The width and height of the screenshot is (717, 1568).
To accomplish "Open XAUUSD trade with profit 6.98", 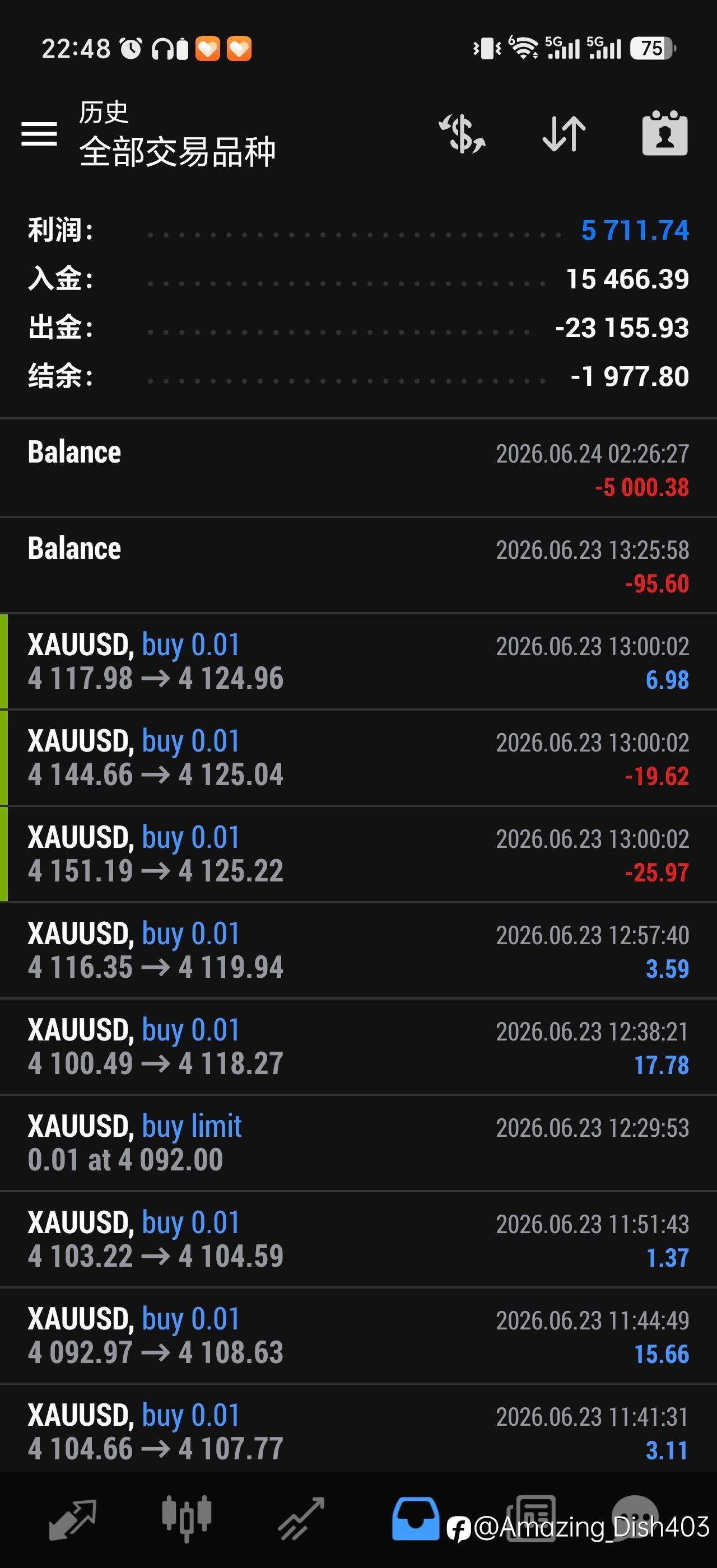I will [x=358, y=662].
